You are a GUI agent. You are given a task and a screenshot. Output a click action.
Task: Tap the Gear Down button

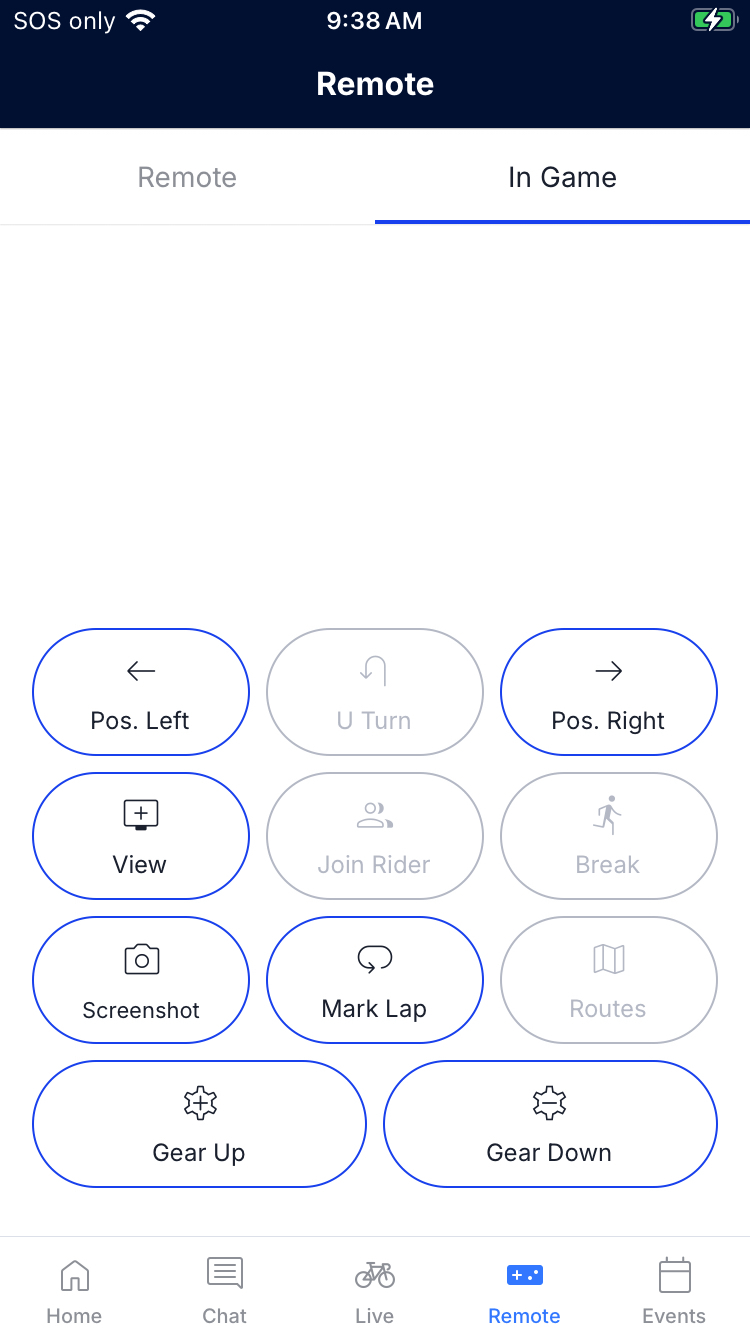pos(550,1124)
